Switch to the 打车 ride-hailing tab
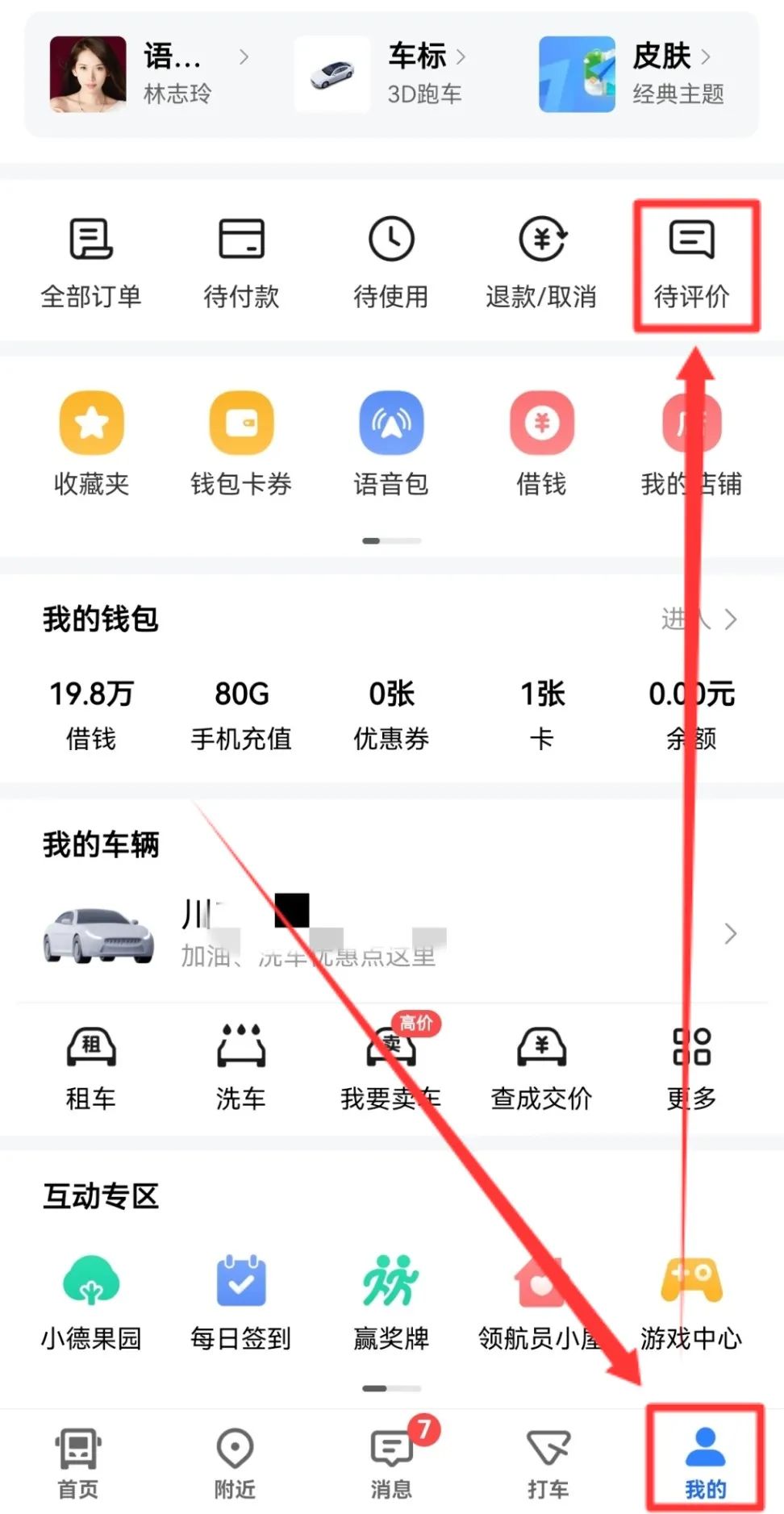Screen dimensions: 784x1514 [x=548, y=1462]
